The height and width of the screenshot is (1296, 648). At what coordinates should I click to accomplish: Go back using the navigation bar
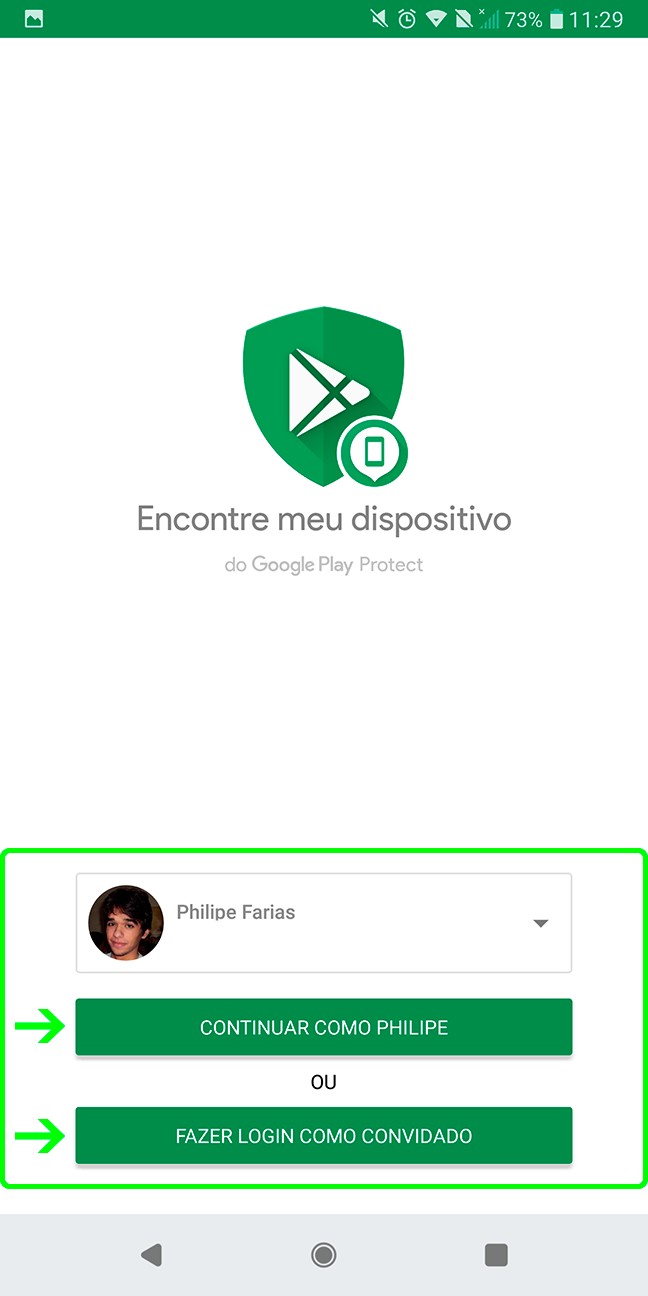[x=151, y=1255]
